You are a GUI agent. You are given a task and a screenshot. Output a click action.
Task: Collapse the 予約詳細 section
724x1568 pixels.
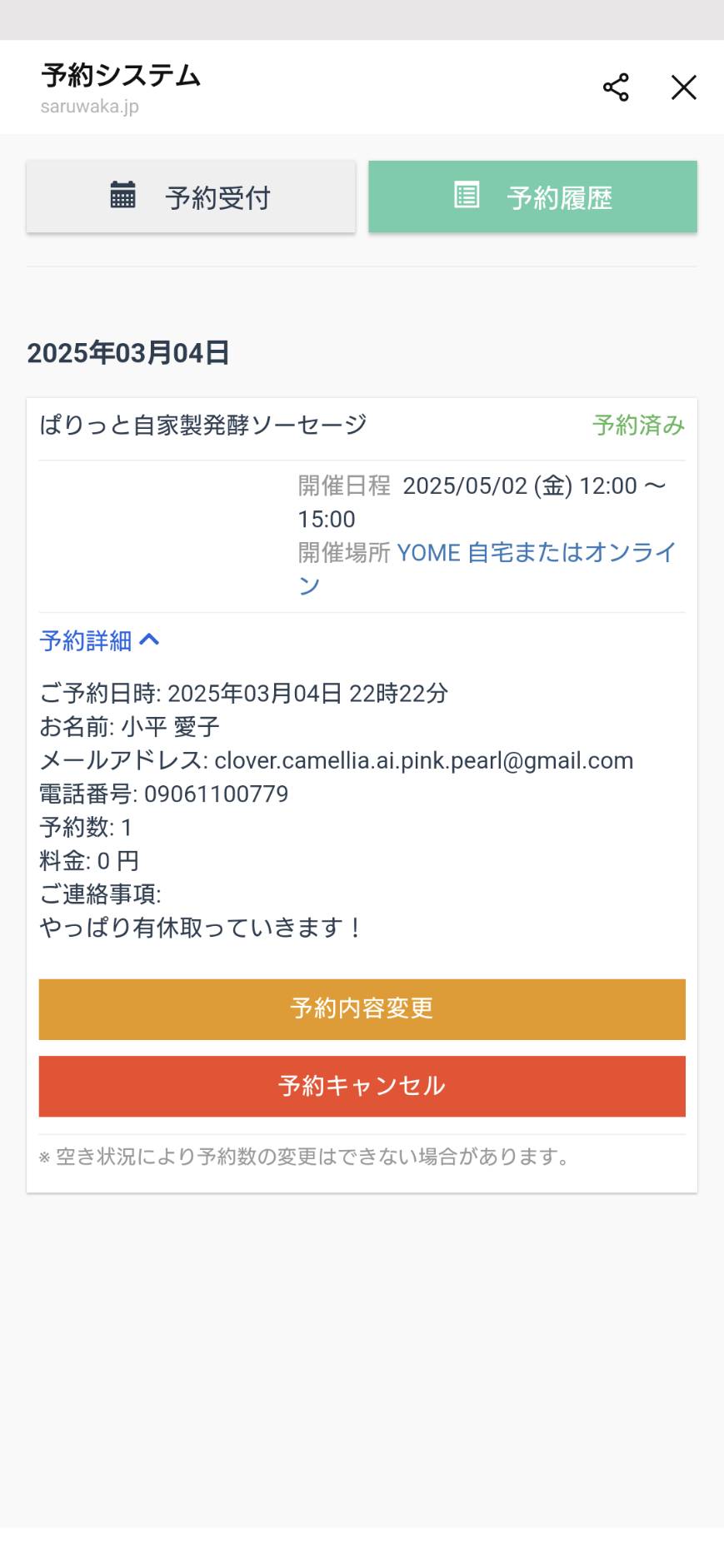tap(100, 640)
